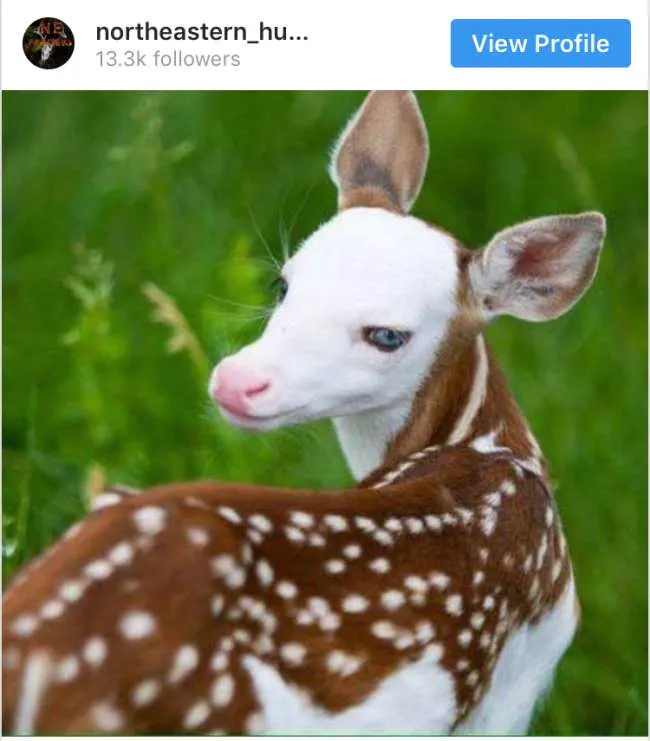The image size is (650, 741).
Task: Tap the View Profile button
Action: 540,43
